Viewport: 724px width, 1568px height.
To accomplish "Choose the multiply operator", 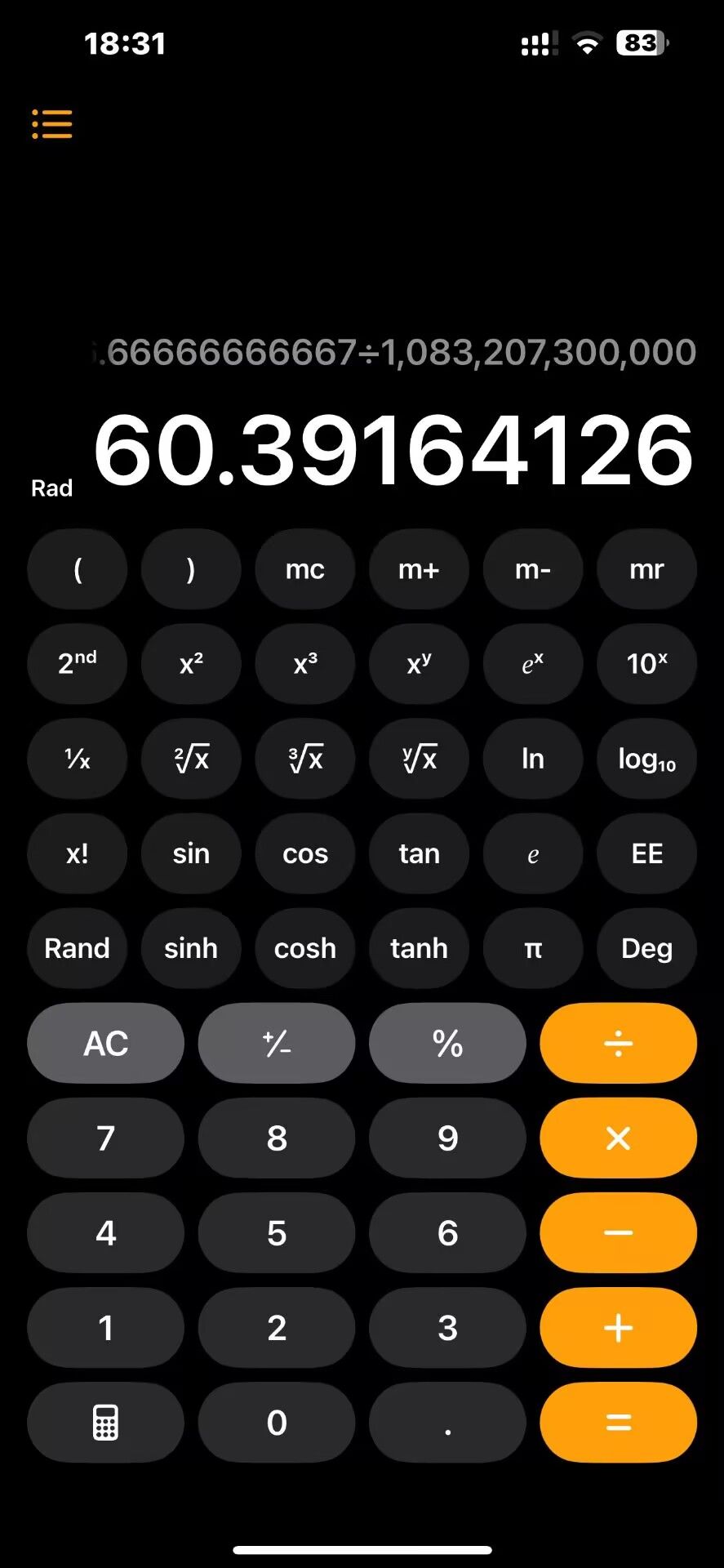I will [618, 1138].
